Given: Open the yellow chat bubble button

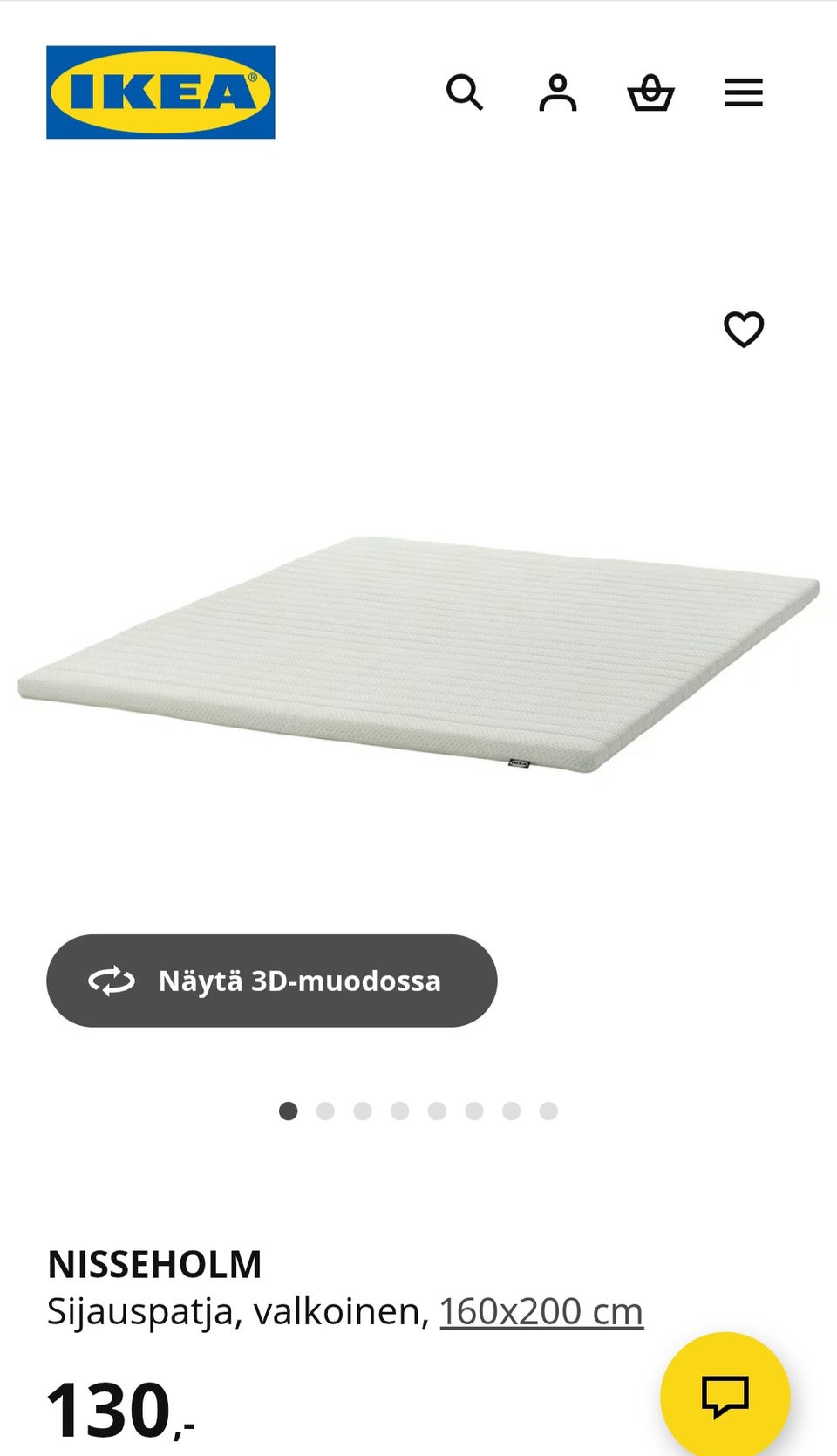Looking at the screenshot, I should click(x=725, y=1396).
